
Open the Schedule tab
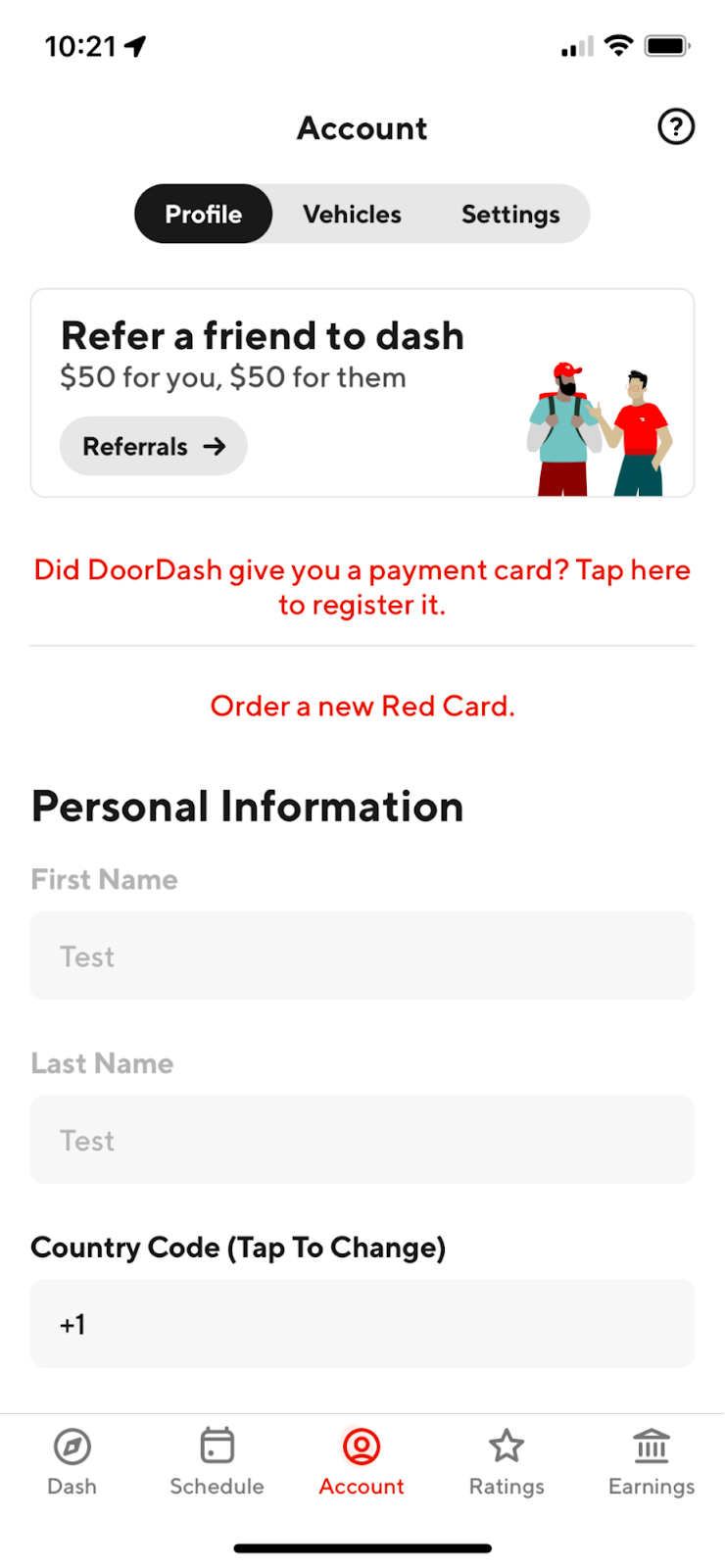[x=217, y=1462]
